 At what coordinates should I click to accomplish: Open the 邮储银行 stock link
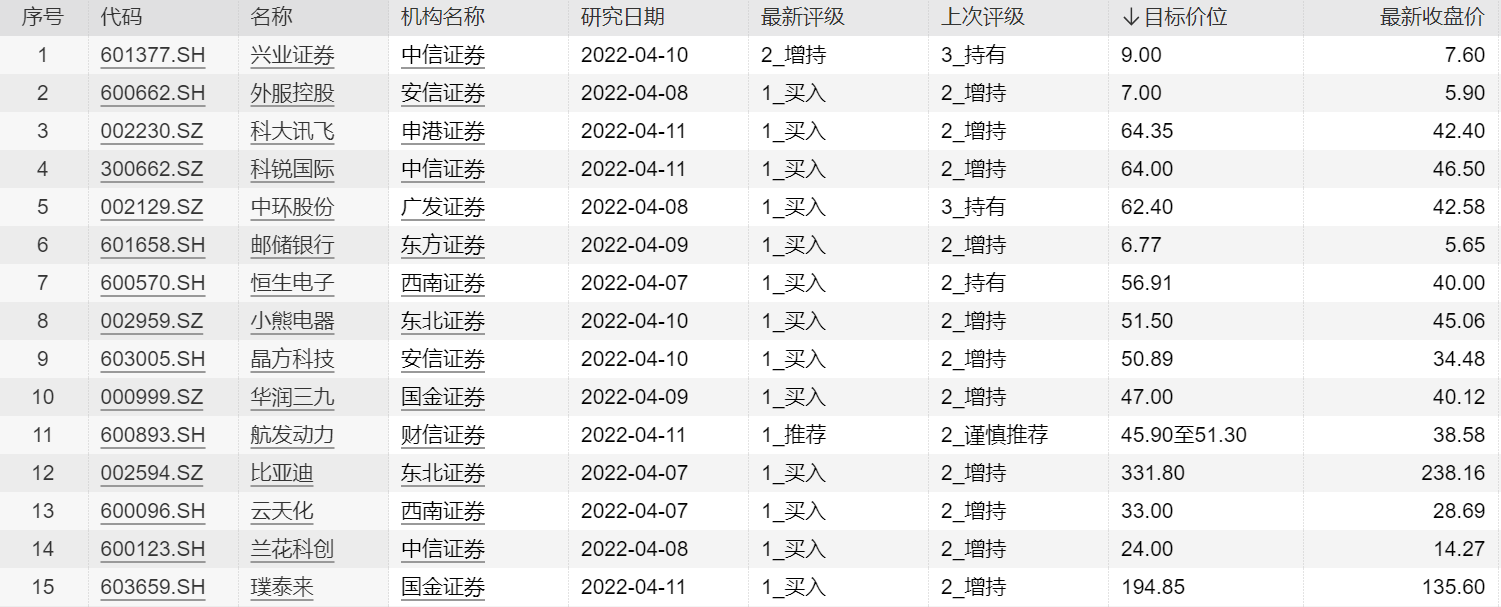tap(292, 245)
